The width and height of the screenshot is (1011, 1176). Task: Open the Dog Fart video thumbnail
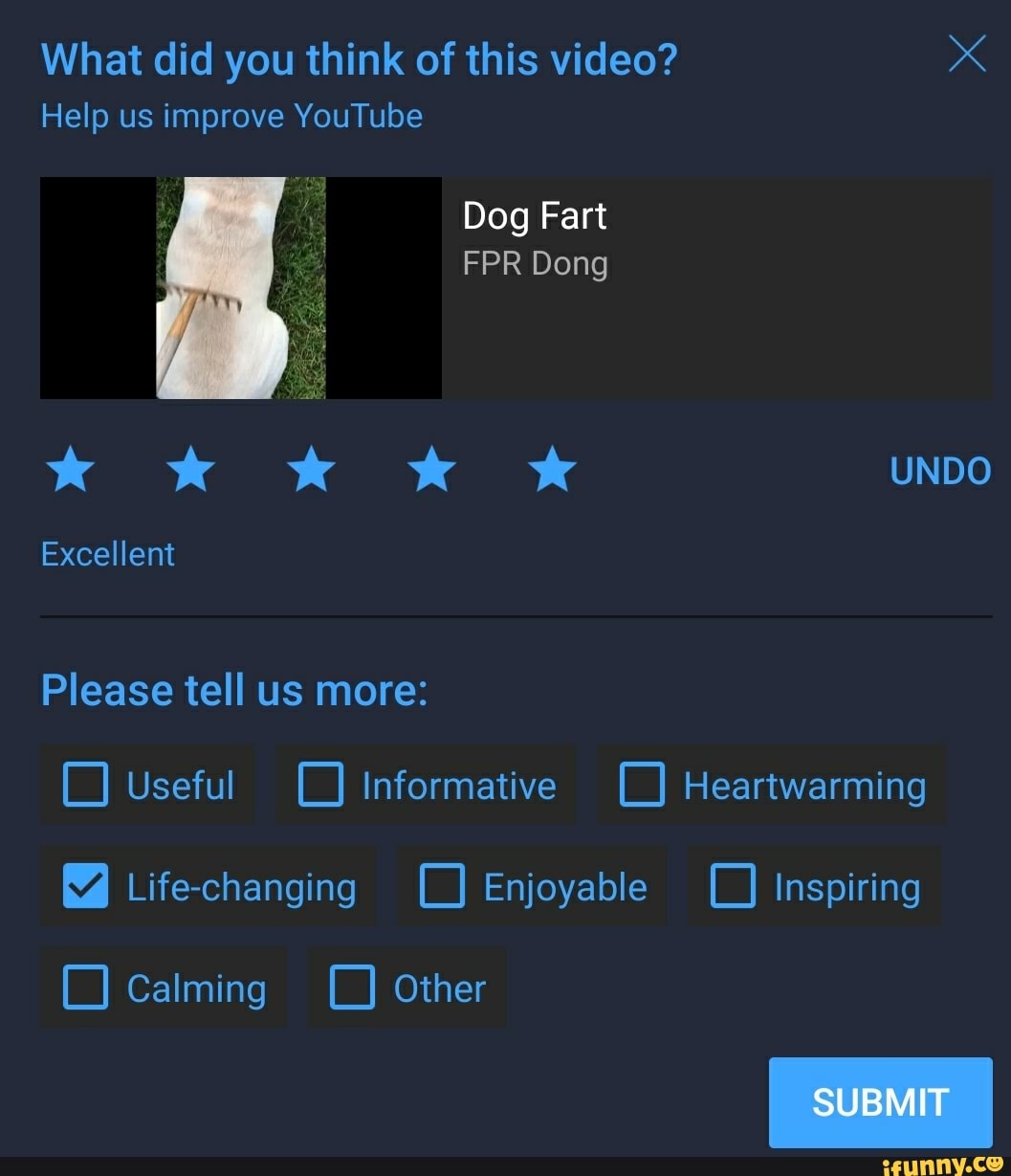coord(240,287)
